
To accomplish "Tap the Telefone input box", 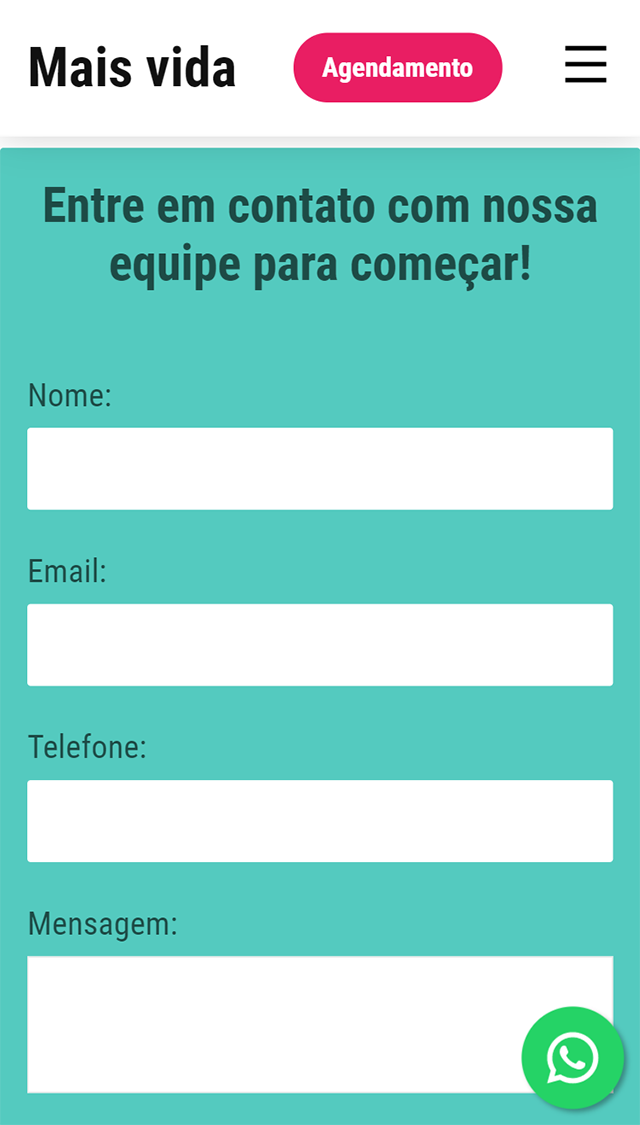I will coord(320,821).
